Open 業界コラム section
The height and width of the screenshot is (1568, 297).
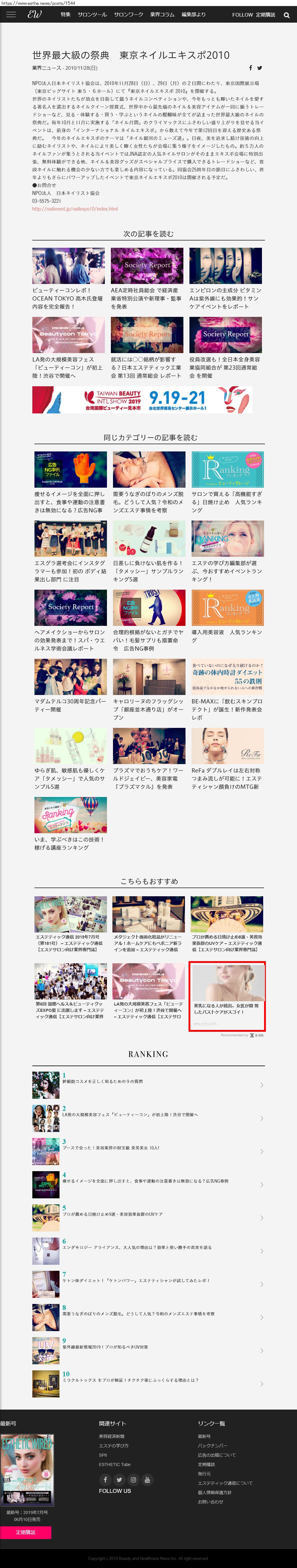162,14
